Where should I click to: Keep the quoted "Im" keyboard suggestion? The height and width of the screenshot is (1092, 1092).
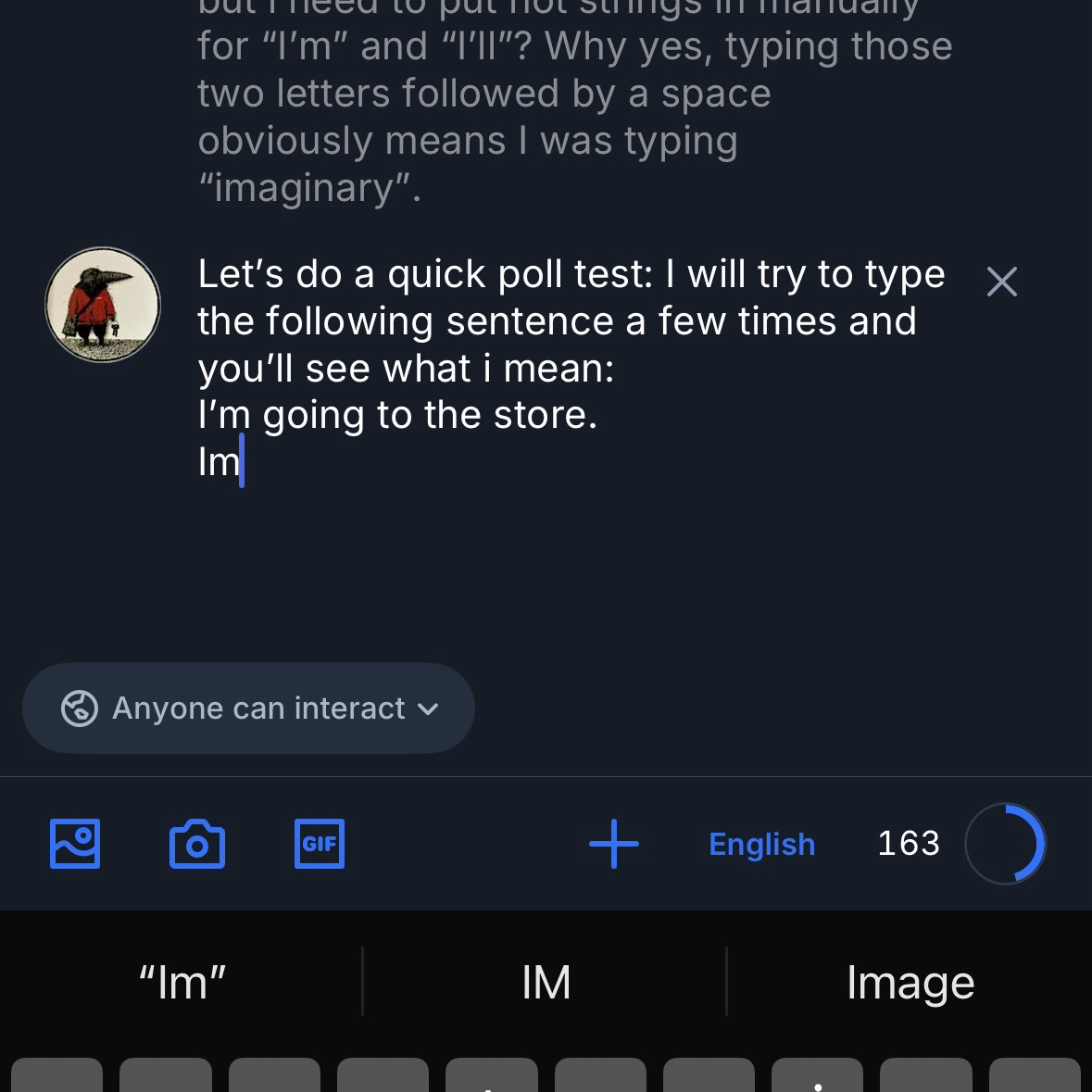click(x=182, y=983)
